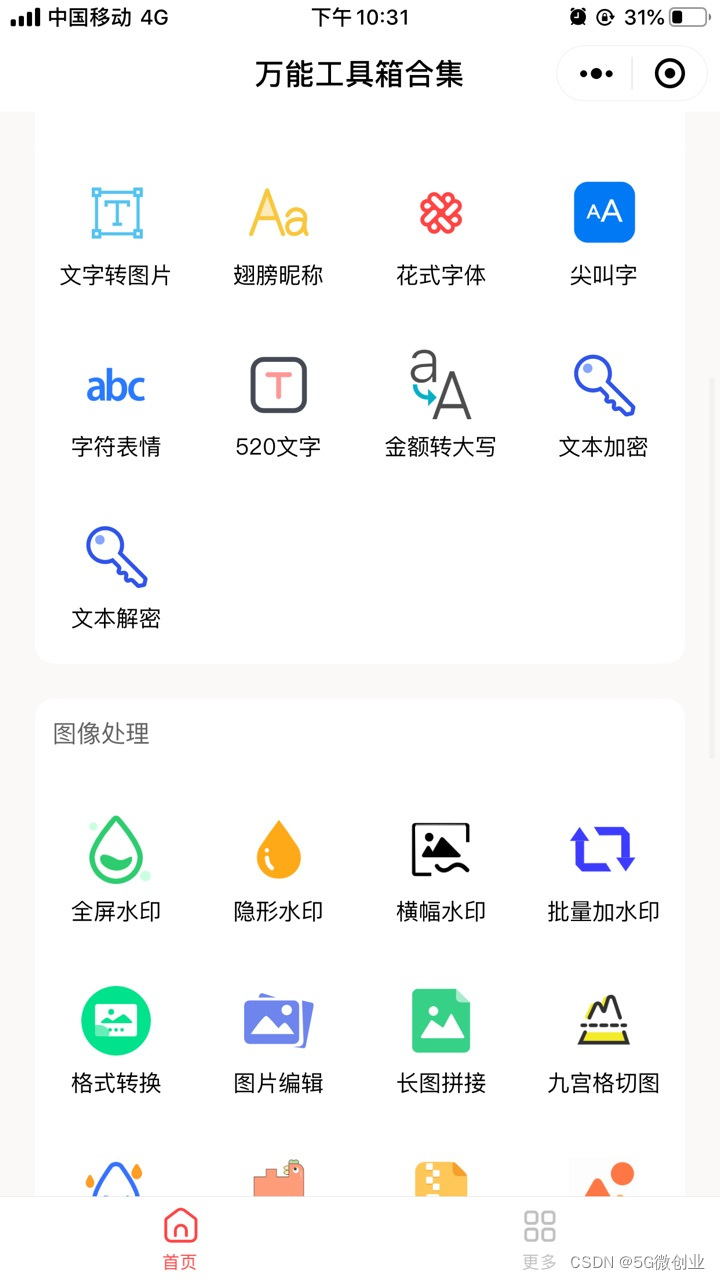Image resolution: width=720 pixels, height=1280 pixels.
Task: Select the 格式转换 tool
Action: click(116, 1040)
